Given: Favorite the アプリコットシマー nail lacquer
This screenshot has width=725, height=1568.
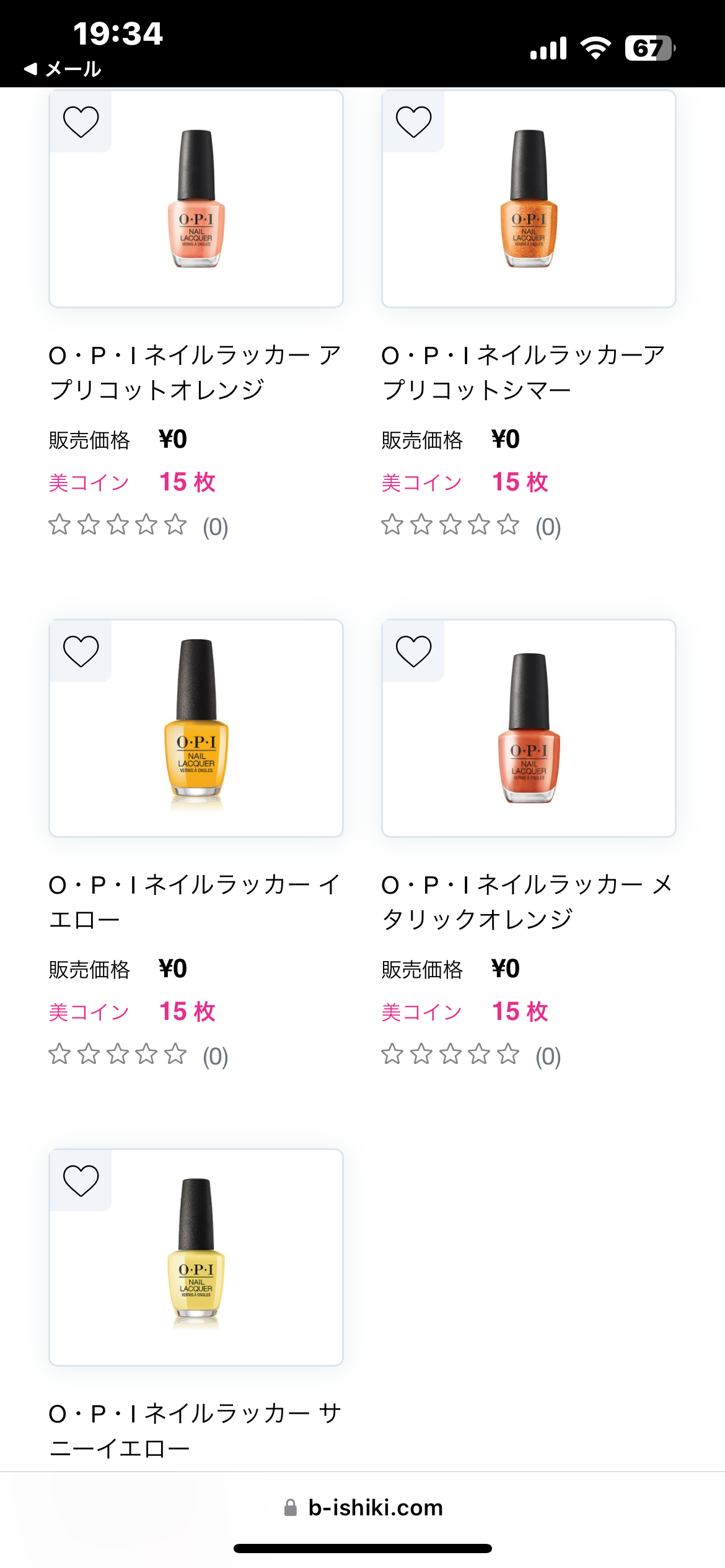Looking at the screenshot, I should [413, 121].
